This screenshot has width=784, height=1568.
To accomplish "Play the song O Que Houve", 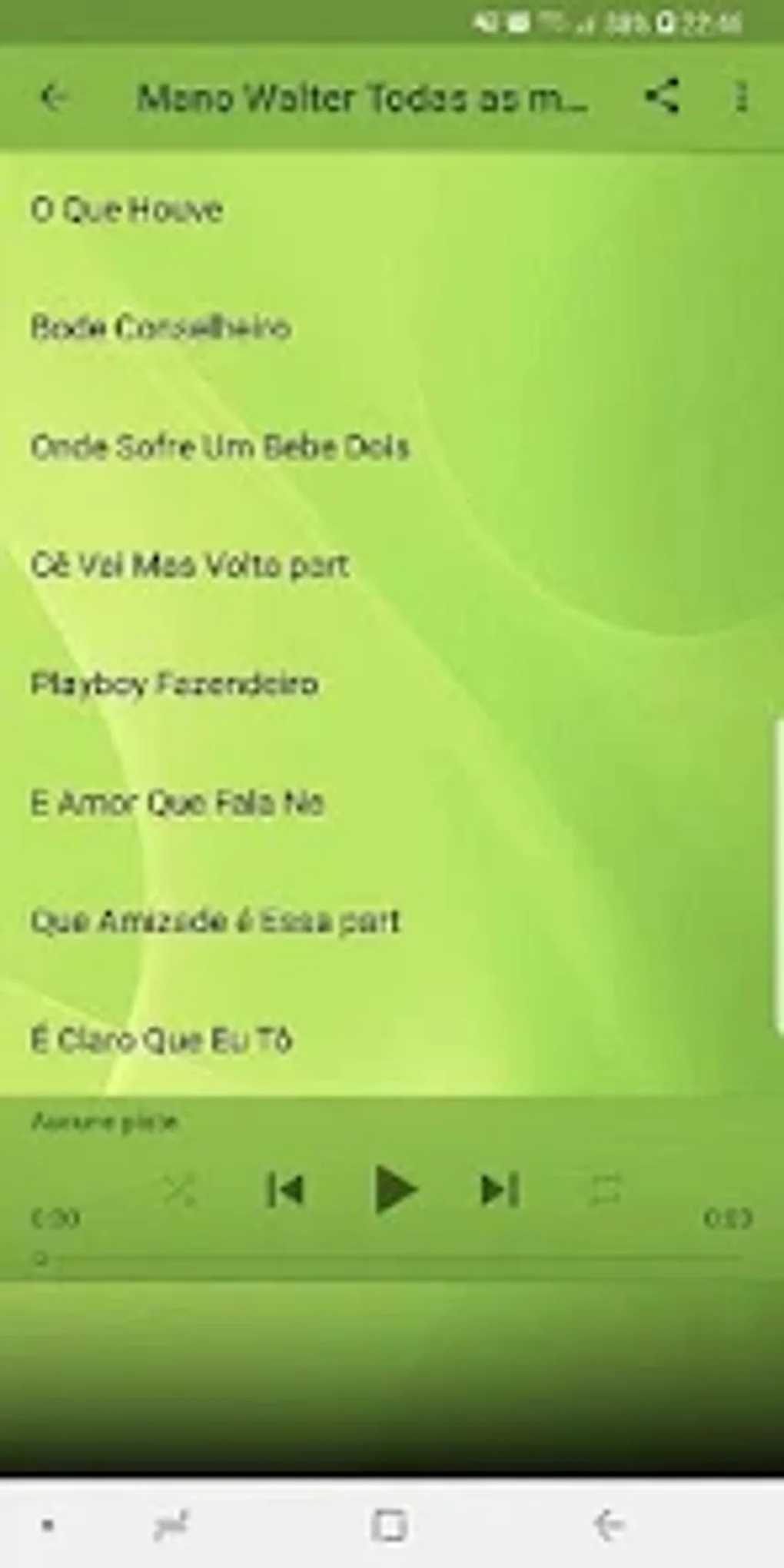I will pos(392,209).
